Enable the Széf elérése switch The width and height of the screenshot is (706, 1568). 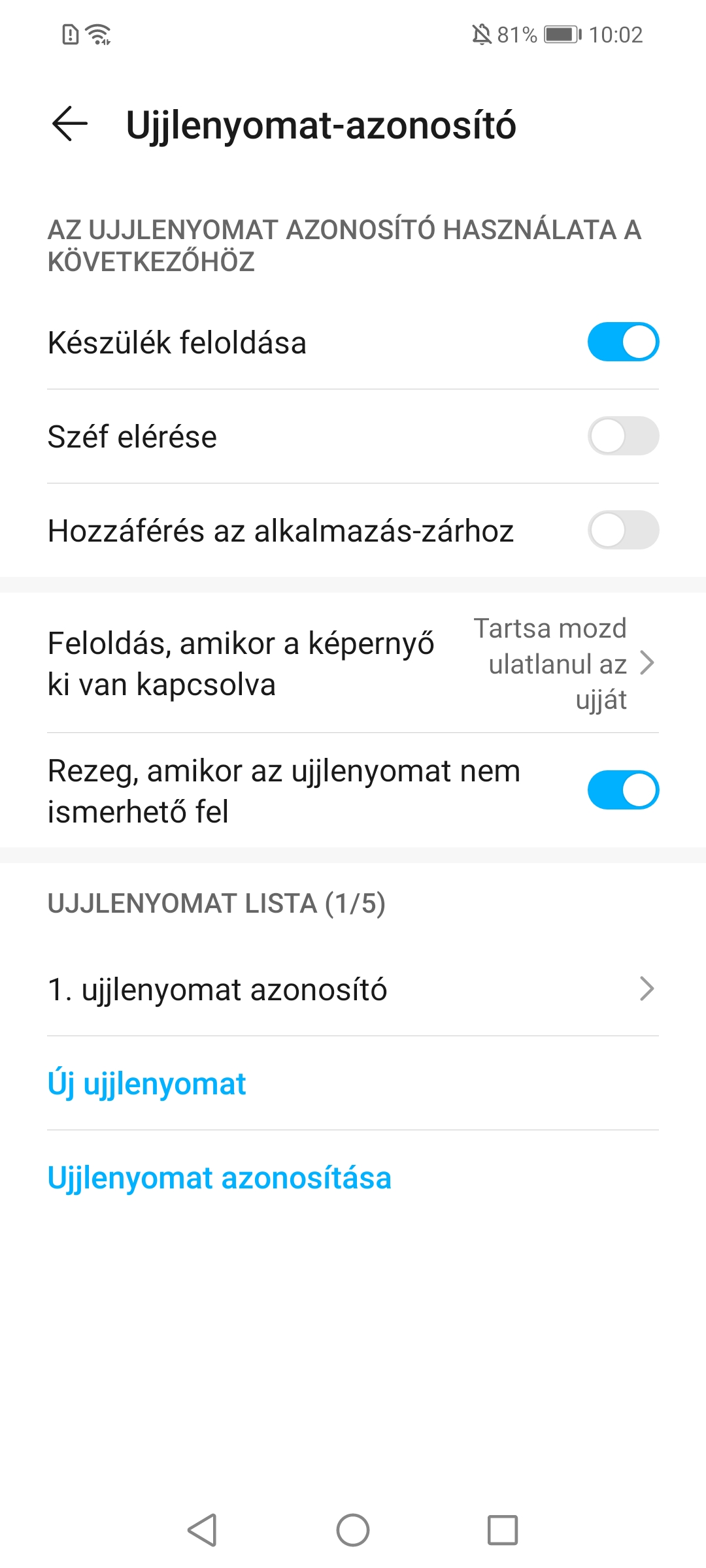coord(623,436)
